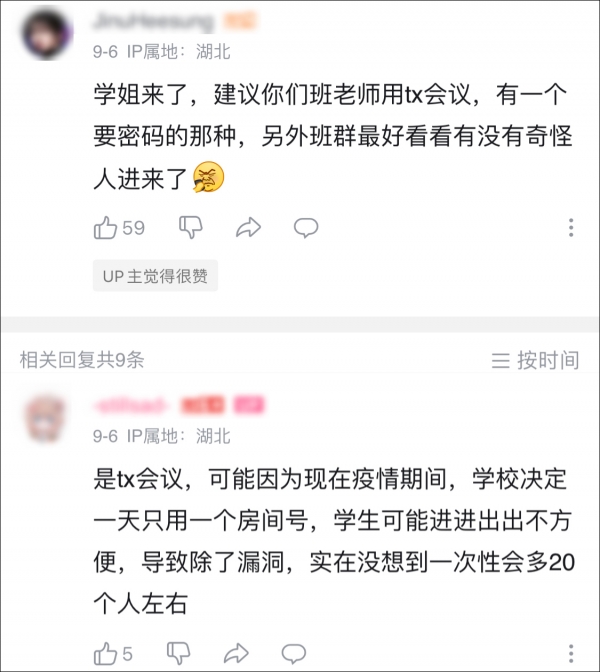Share the 学姐来了 comment
600x672 pixels.
248,228
